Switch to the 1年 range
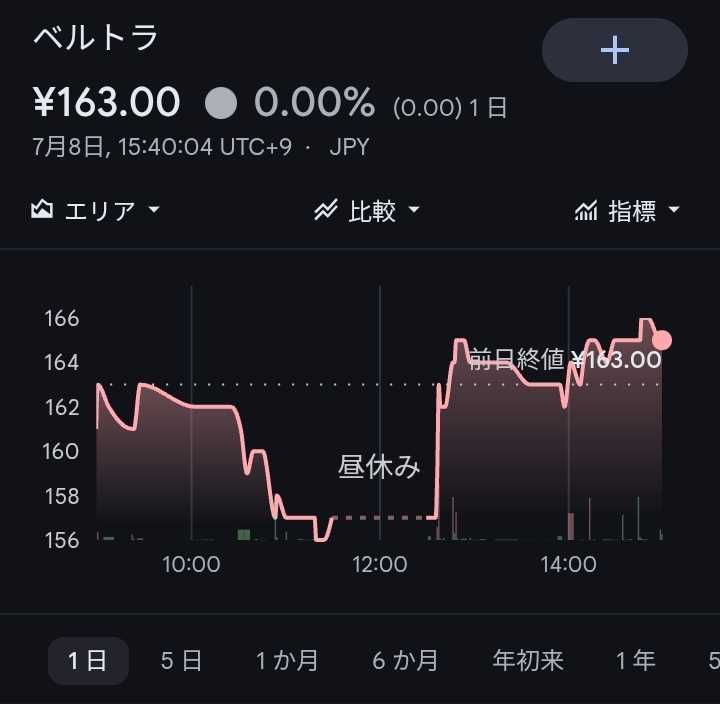 (635, 660)
